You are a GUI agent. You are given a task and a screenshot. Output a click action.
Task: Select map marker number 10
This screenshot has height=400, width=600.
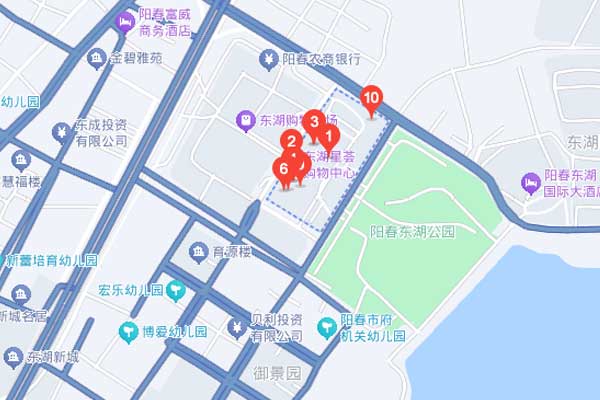[x=371, y=98]
